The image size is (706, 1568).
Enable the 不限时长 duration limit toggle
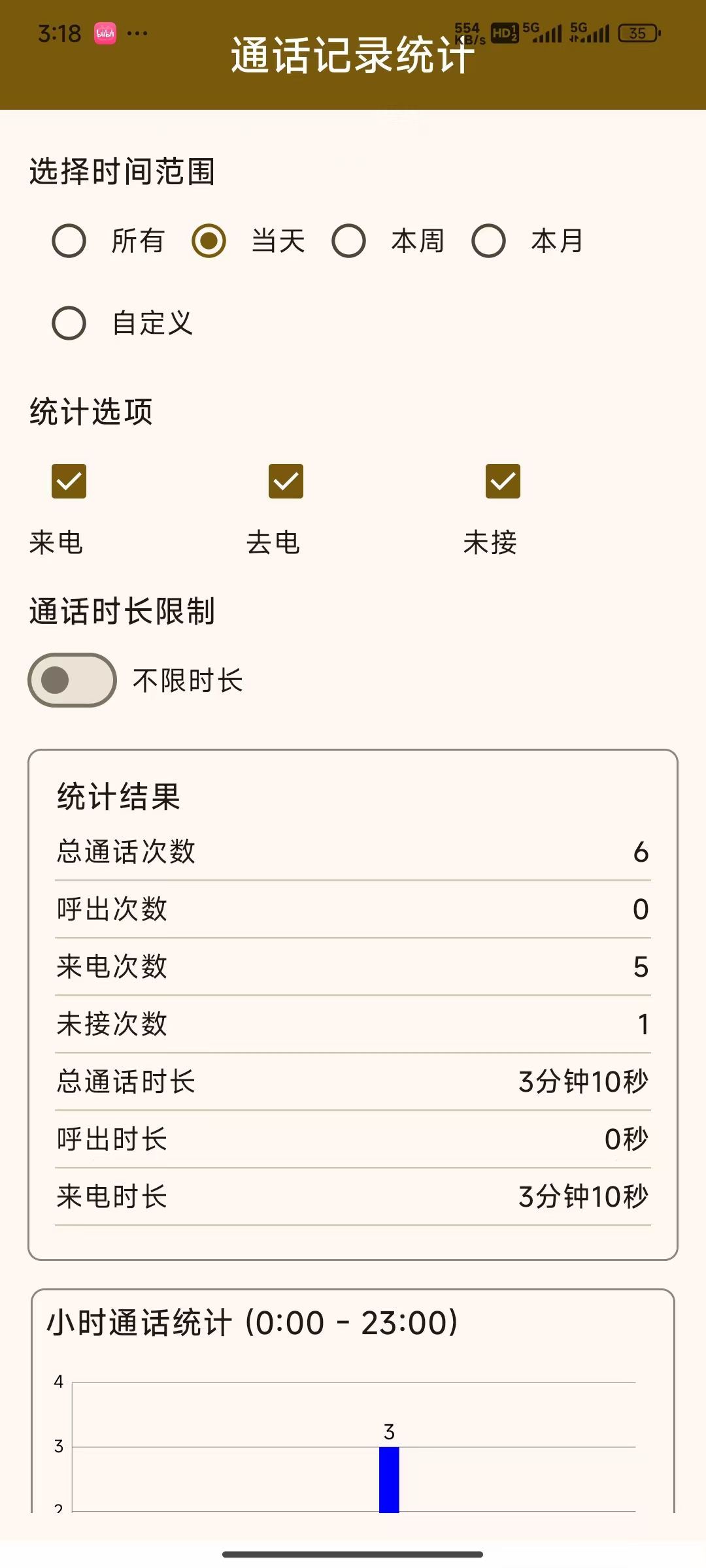(x=72, y=681)
